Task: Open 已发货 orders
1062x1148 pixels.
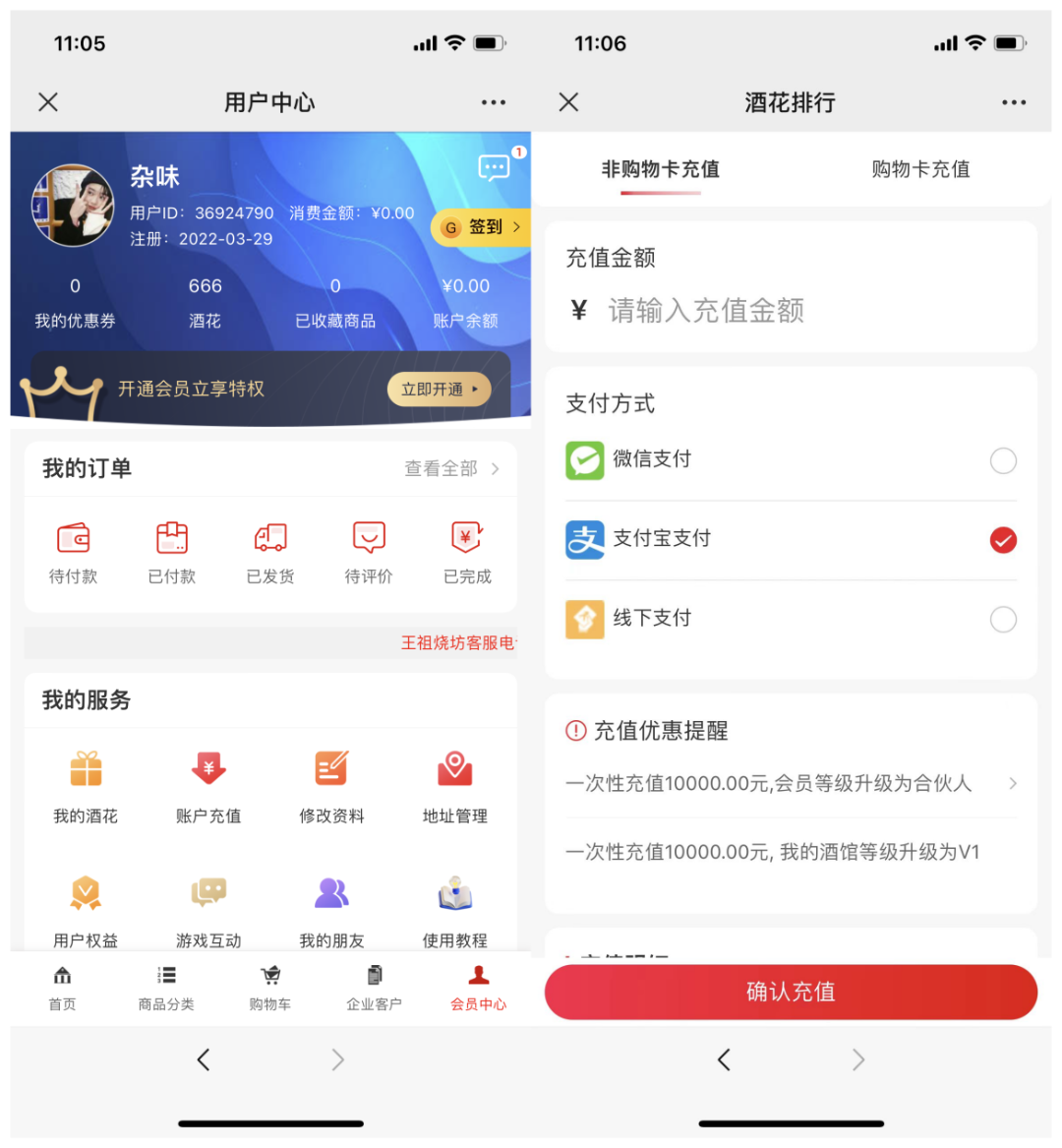Action: point(270,553)
